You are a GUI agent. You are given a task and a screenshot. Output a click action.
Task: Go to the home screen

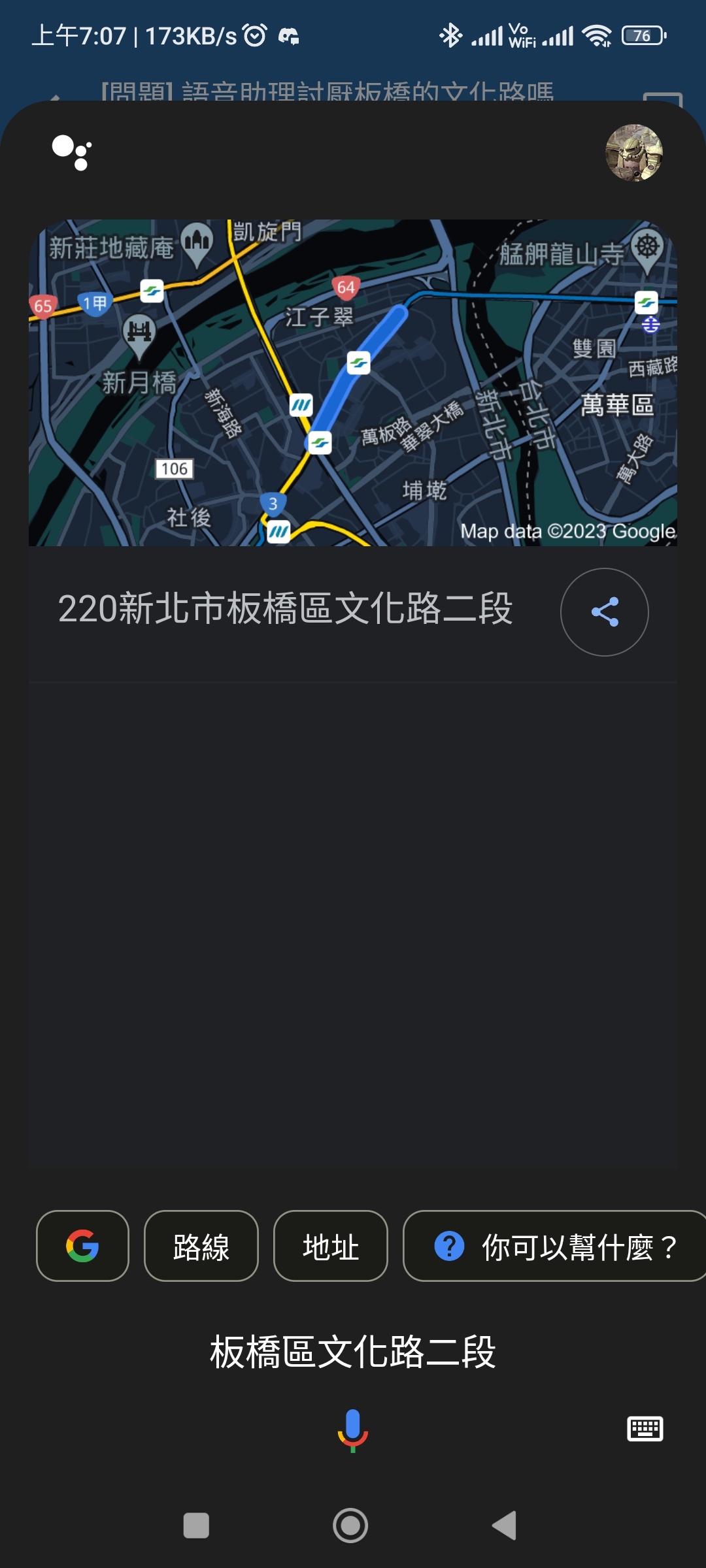[350, 1526]
